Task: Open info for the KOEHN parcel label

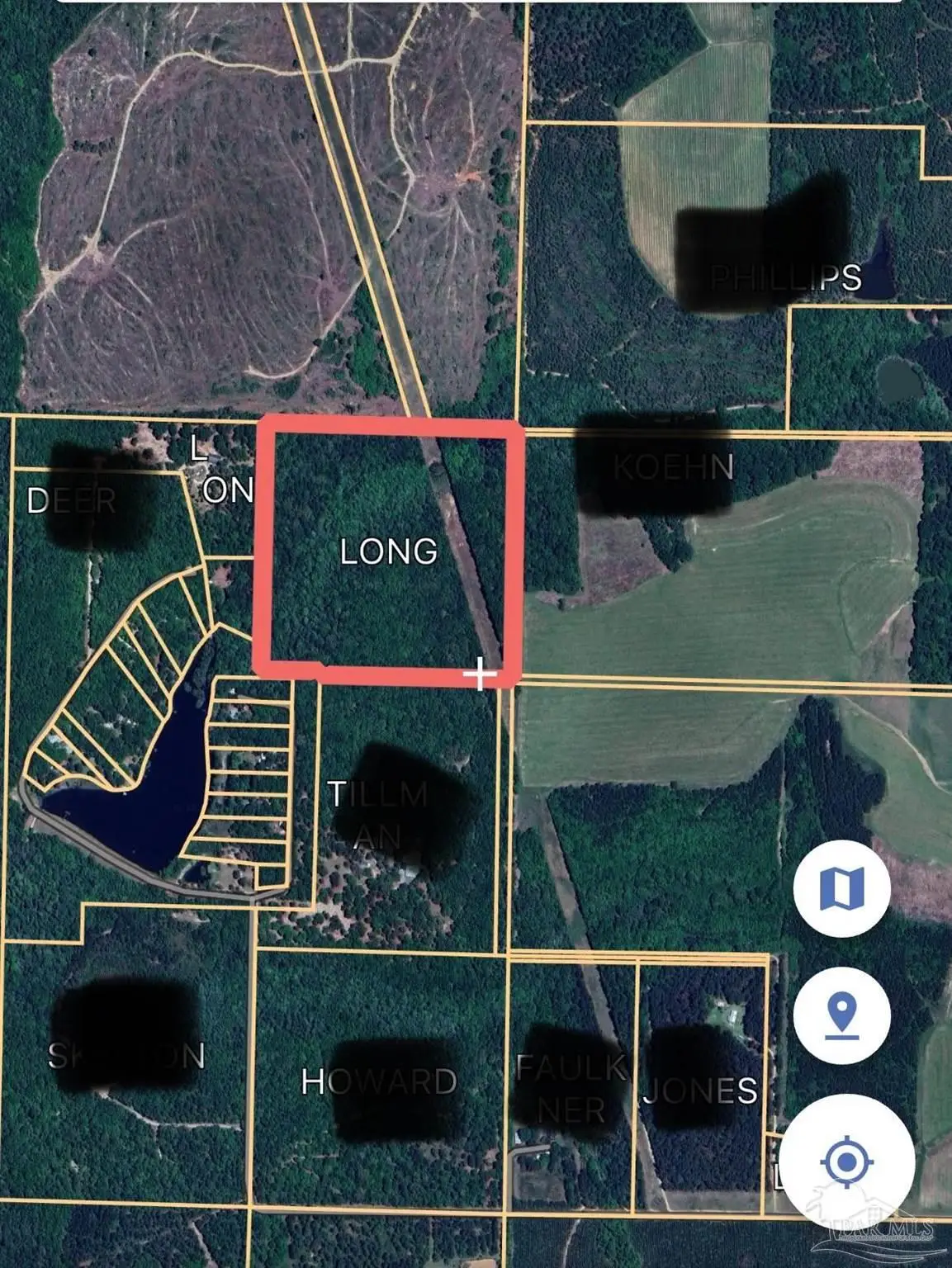Action: (675, 467)
